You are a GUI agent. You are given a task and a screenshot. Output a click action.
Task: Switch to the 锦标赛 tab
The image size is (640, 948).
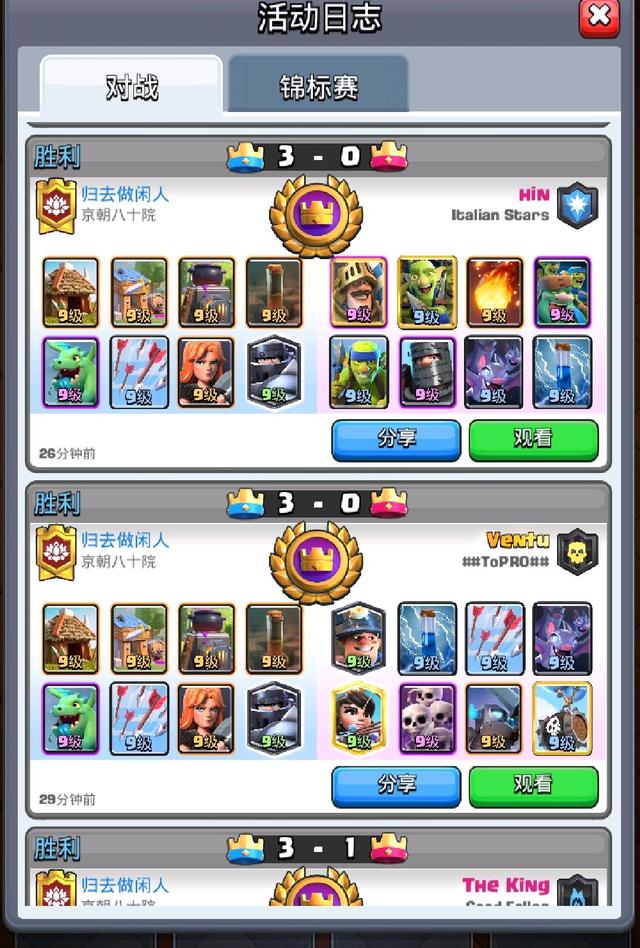coord(318,86)
